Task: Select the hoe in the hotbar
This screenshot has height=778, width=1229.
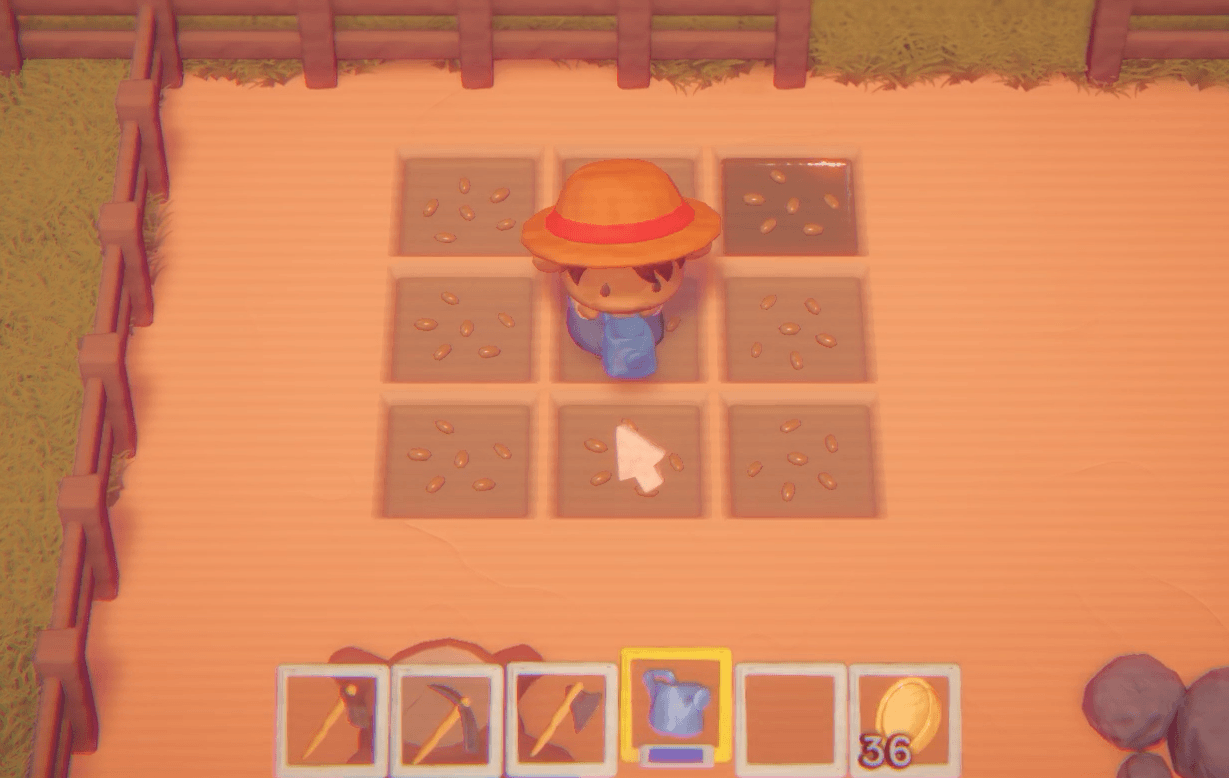Action: [333, 719]
